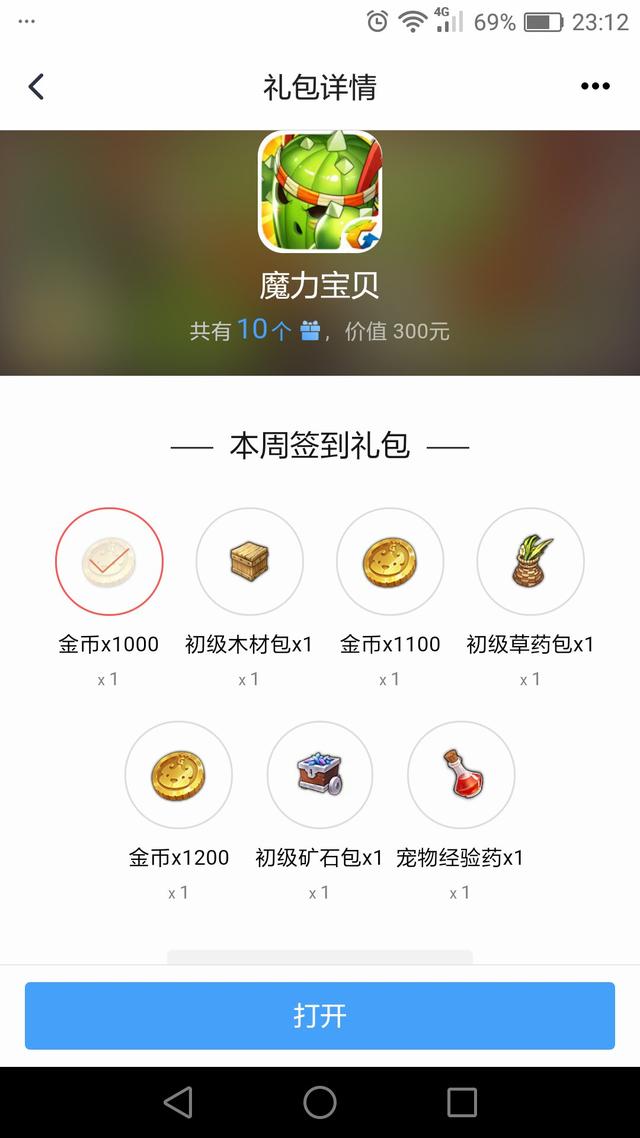Select the 初级矿石包x1 gift
Image resolution: width=640 pixels, height=1138 pixels.
(x=319, y=775)
